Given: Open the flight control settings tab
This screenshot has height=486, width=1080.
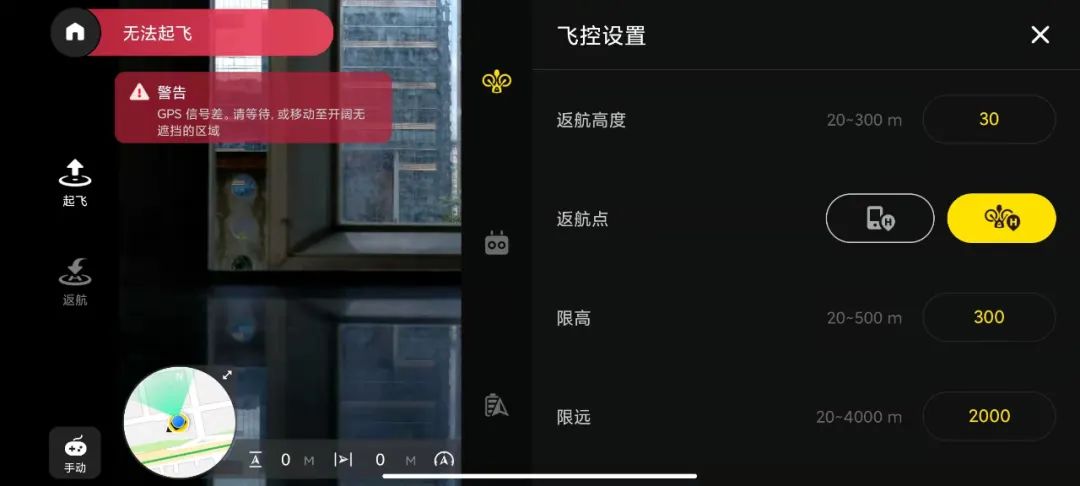Looking at the screenshot, I should coord(497,82).
